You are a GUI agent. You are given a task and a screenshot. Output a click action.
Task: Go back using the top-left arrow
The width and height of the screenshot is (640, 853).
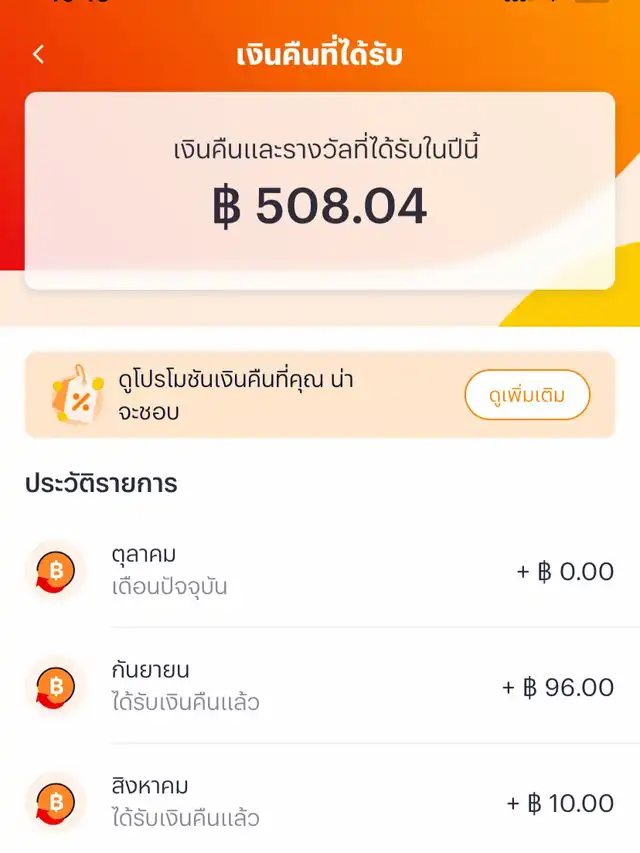(x=39, y=54)
